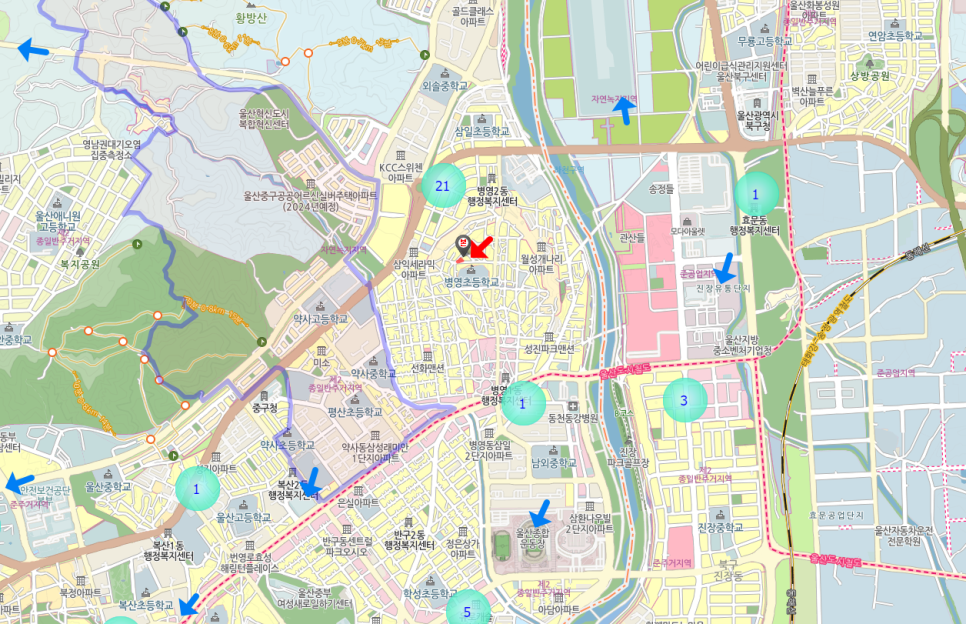Select the location pin above 병영초등학교
The height and width of the screenshot is (624, 966).
click(463, 245)
